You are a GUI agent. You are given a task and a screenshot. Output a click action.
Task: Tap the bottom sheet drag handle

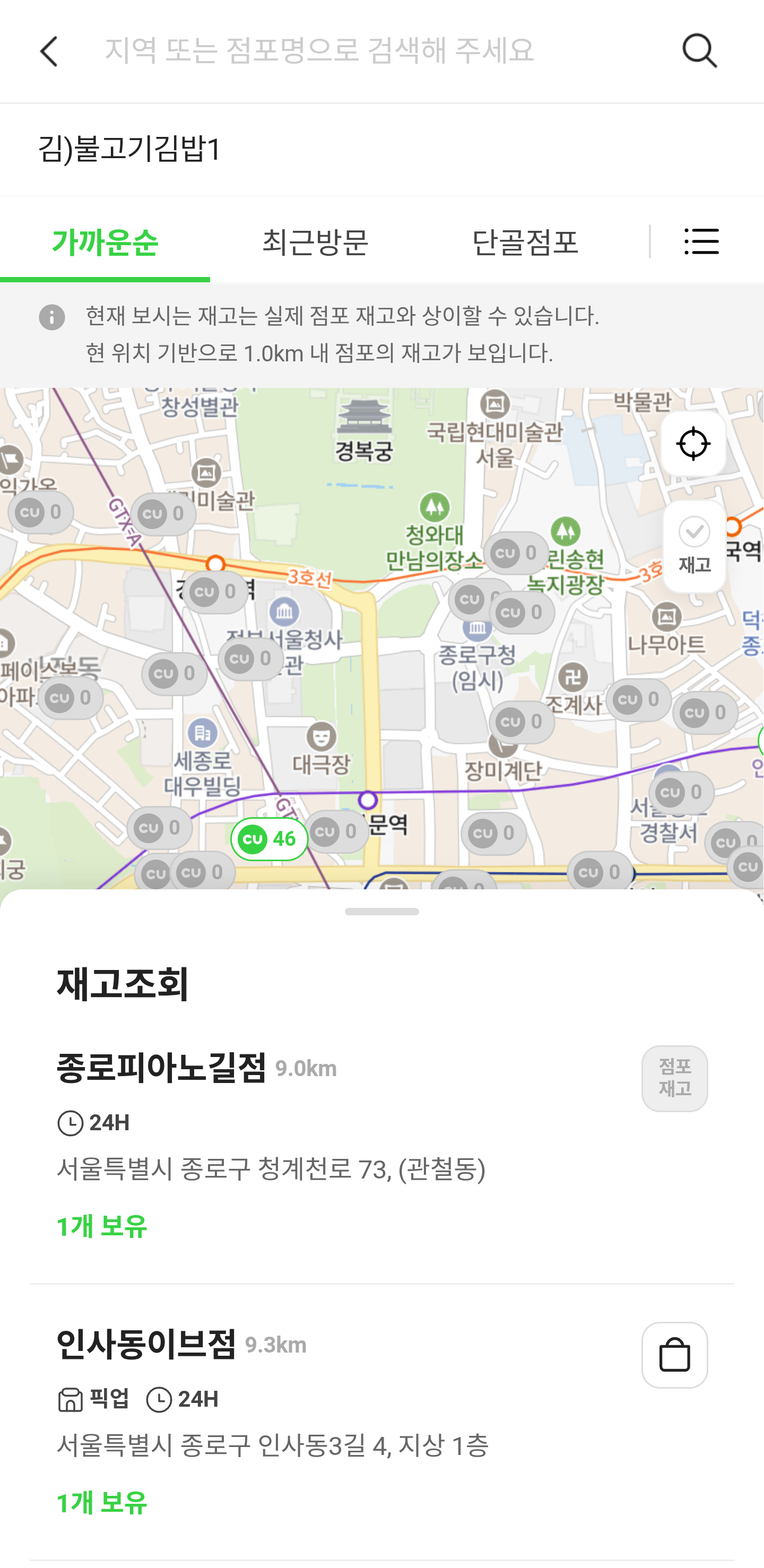pos(381,911)
